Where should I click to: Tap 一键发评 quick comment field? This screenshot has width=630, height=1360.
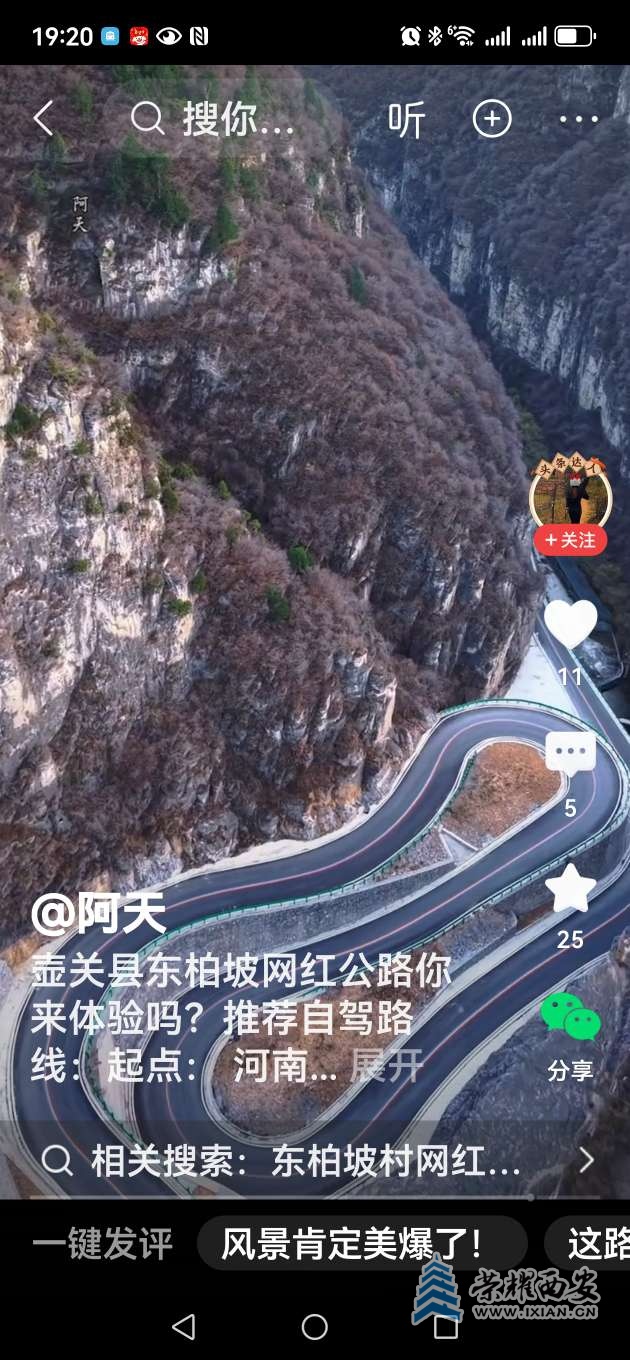tap(103, 1244)
